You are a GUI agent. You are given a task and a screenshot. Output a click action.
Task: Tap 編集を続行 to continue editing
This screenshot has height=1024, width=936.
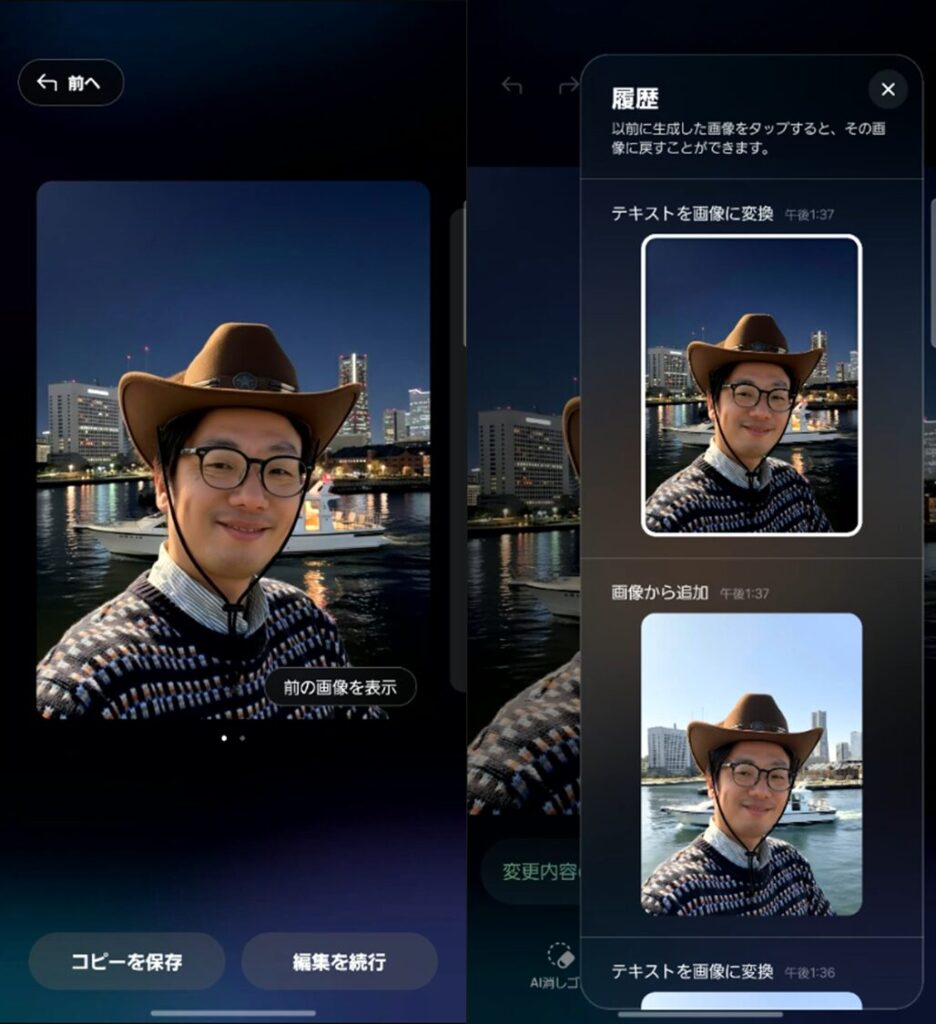(339, 962)
